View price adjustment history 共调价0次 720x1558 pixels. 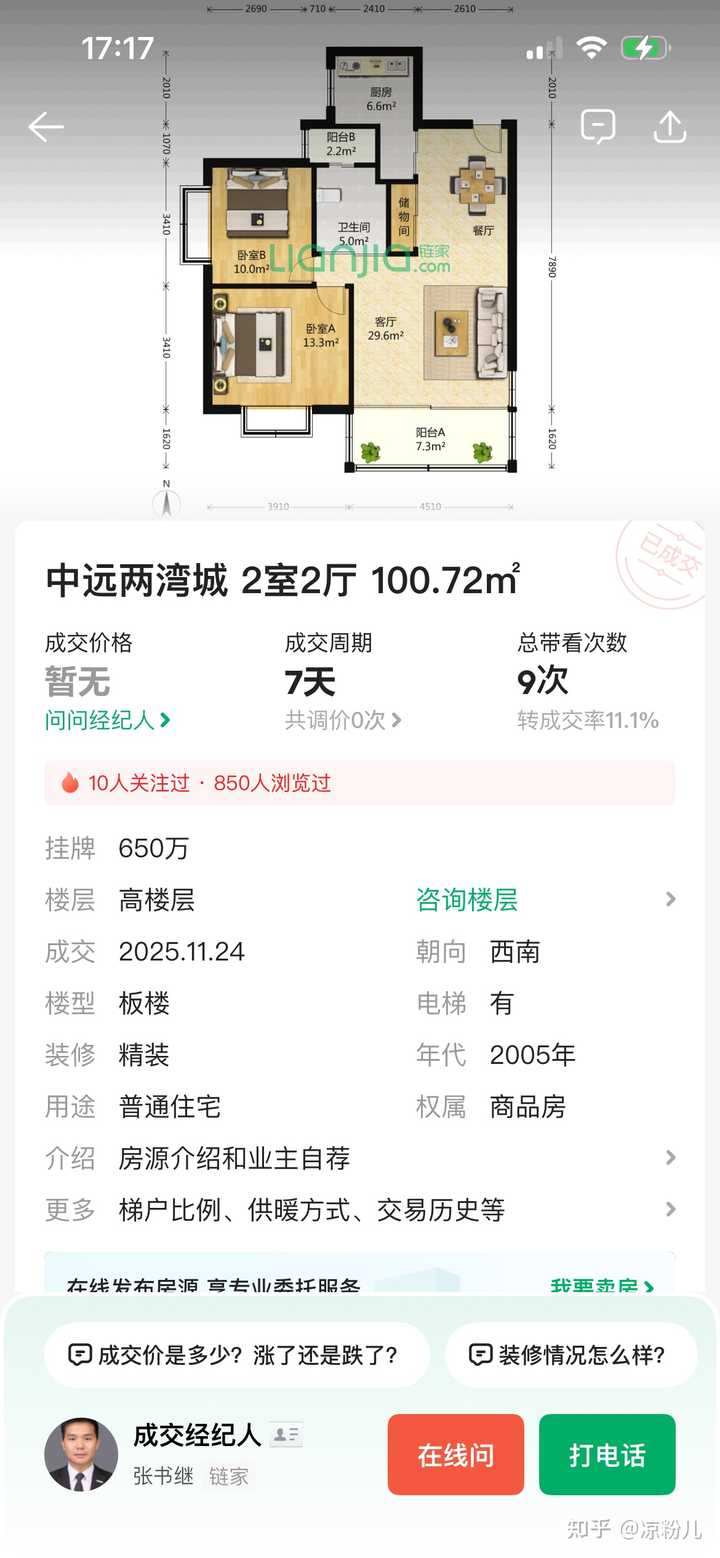point(343,720)
